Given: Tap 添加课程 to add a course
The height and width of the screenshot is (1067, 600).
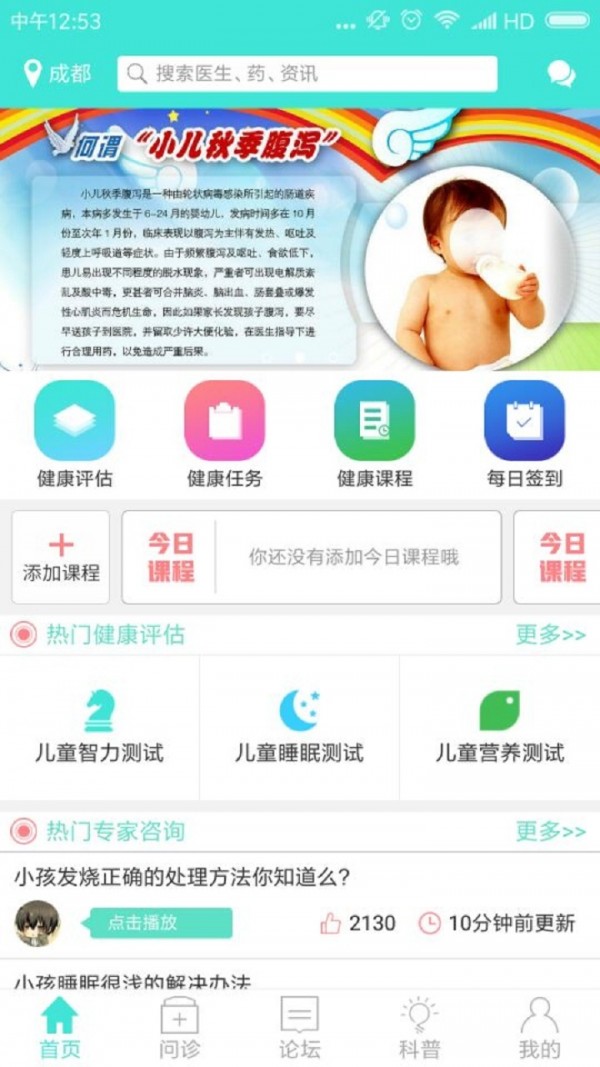Looking at the screenshot, I should click(61, 557).
